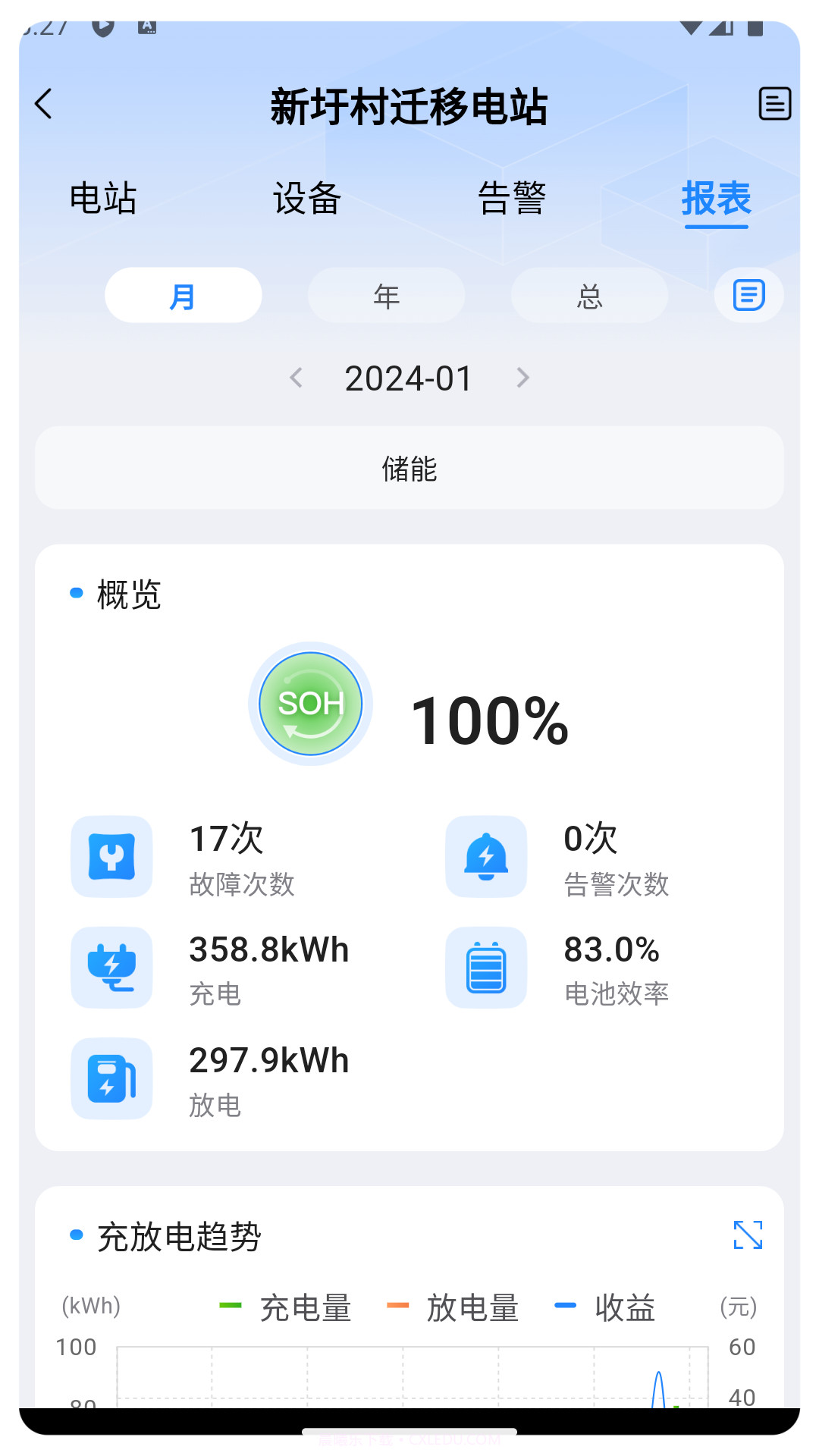Open the report document icon top right
The height and width of the screenshot is (1456, 819).
coord(775,104)
